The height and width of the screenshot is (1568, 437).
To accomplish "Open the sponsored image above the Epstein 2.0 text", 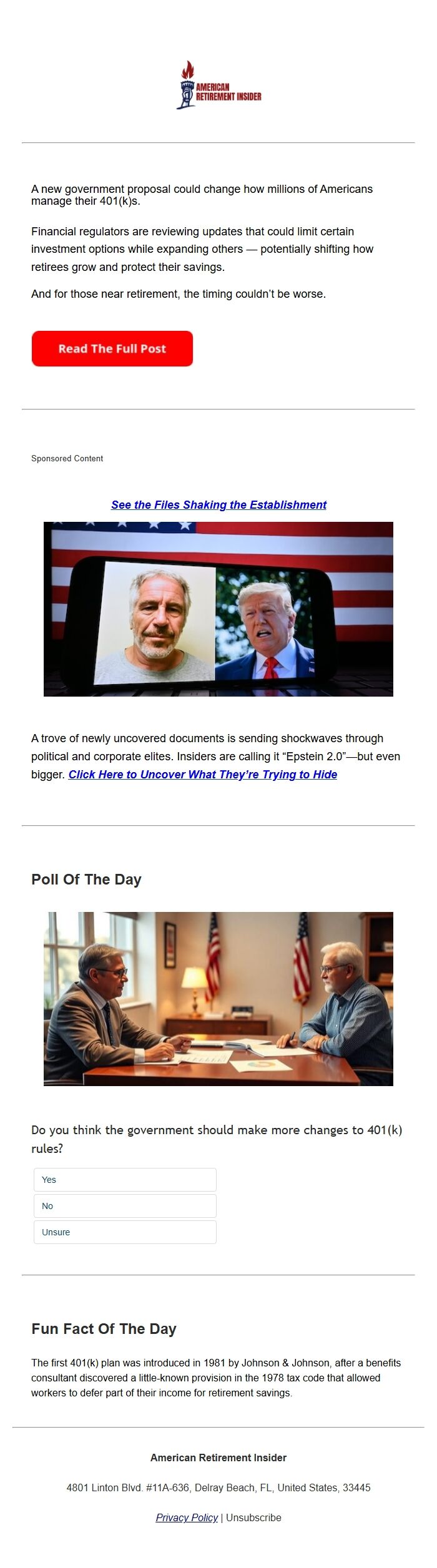I will (219, 609).
